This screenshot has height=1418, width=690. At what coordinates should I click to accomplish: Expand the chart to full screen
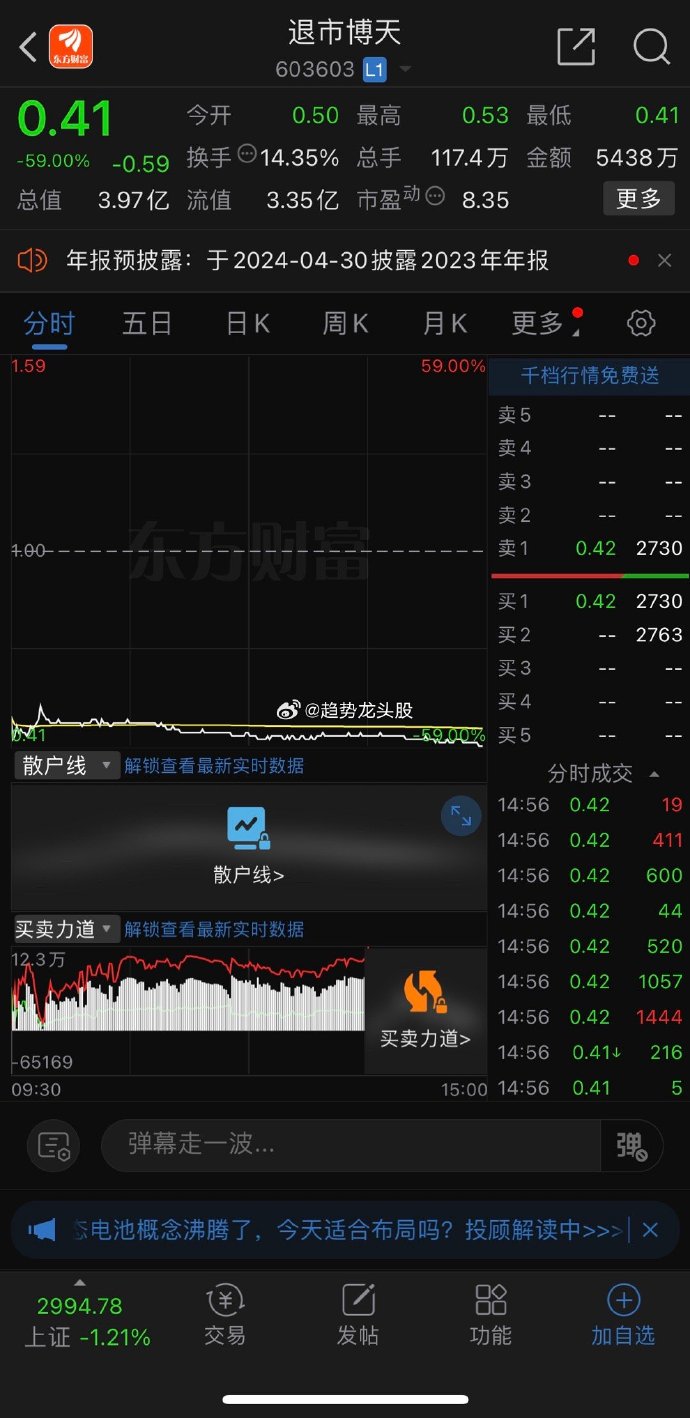click(x=461, y=817)
